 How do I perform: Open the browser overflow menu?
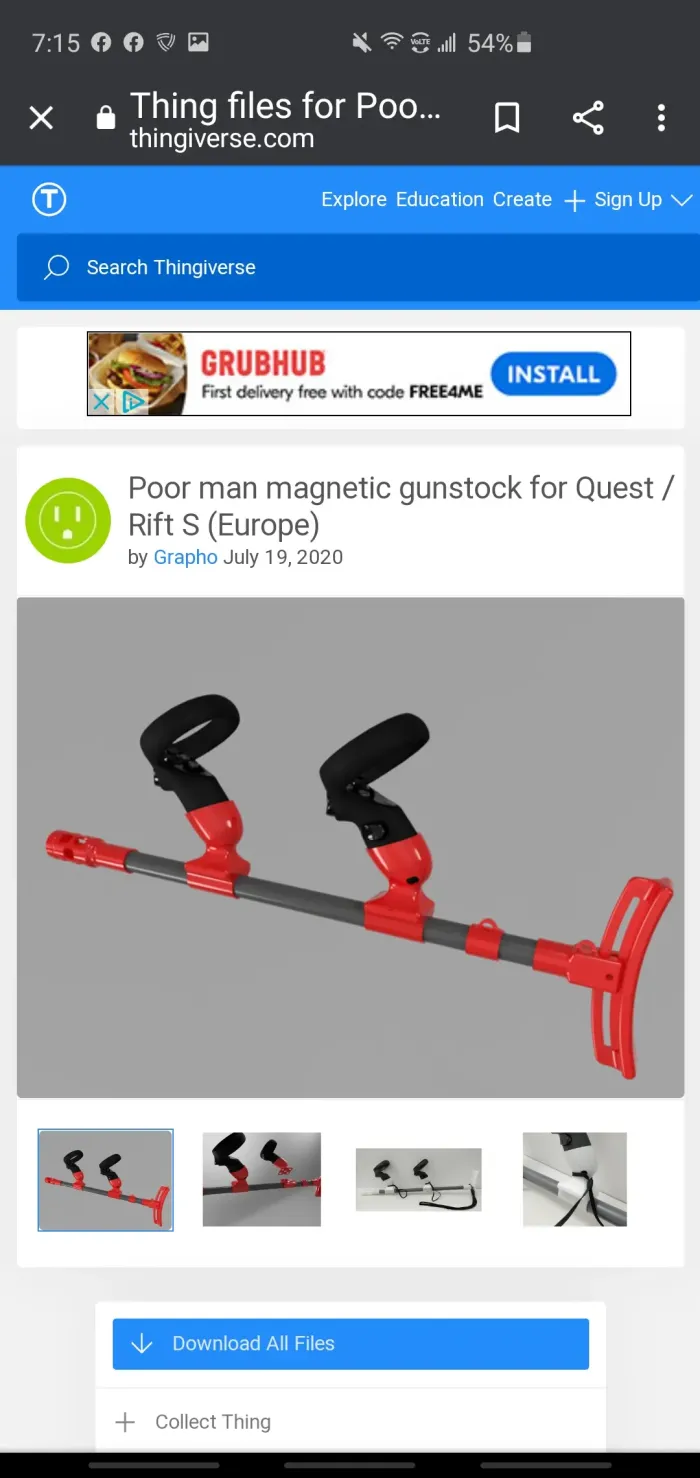[661, 119]
